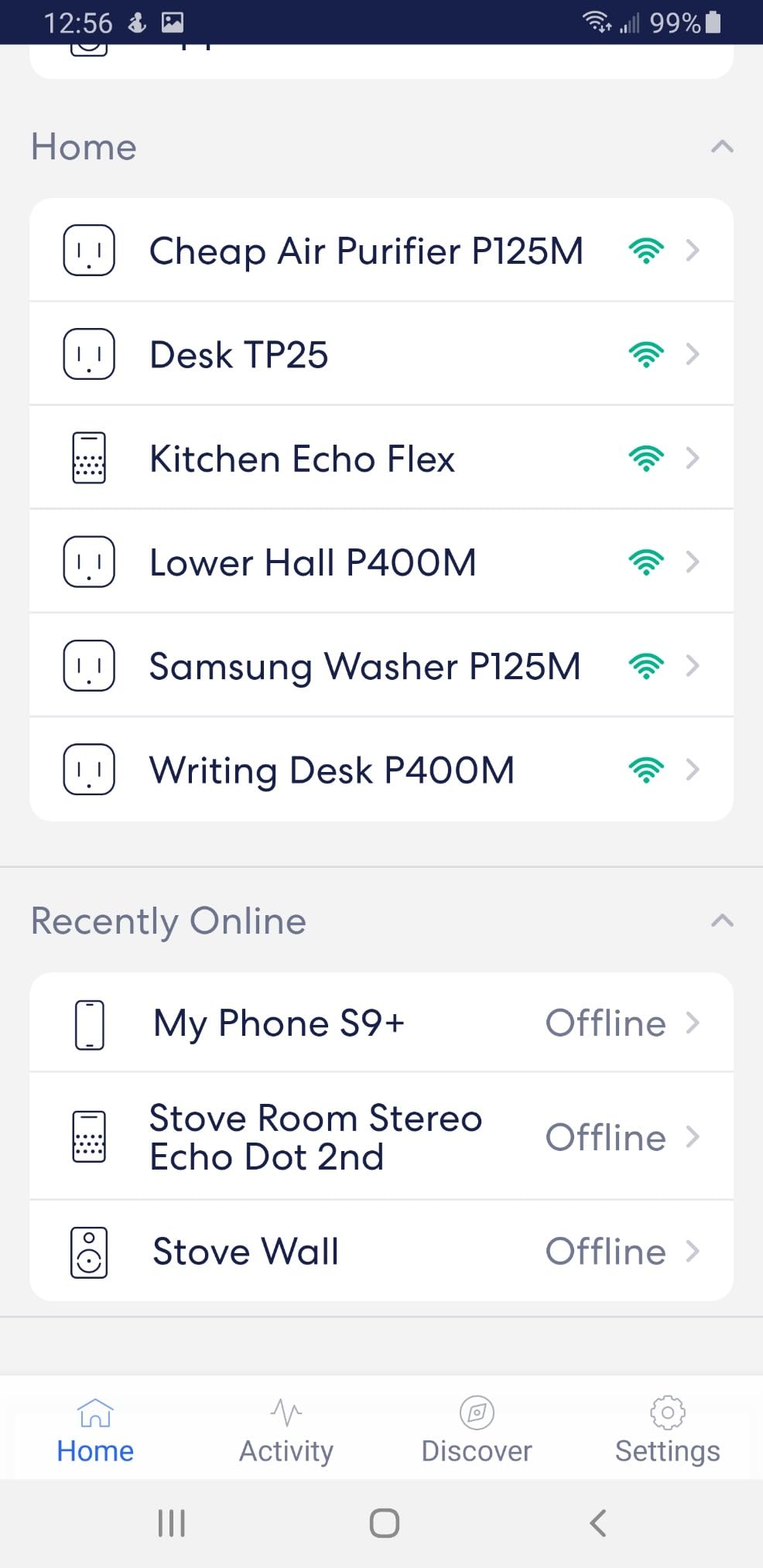763x1568 pixels.
Task: Tap the green Wi-Fi signal icon on Desk TP25
Action: click(x=646, y=354)
